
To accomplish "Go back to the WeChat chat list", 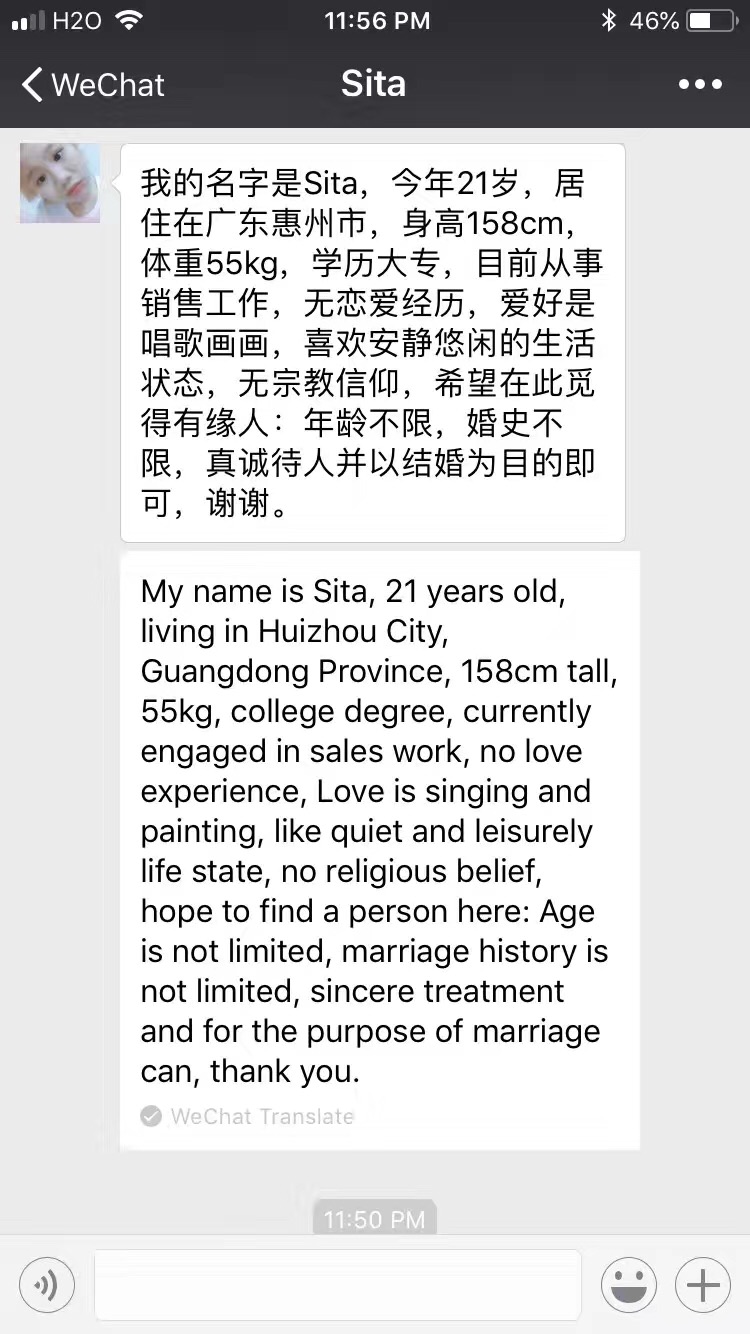I will (92, 85).
